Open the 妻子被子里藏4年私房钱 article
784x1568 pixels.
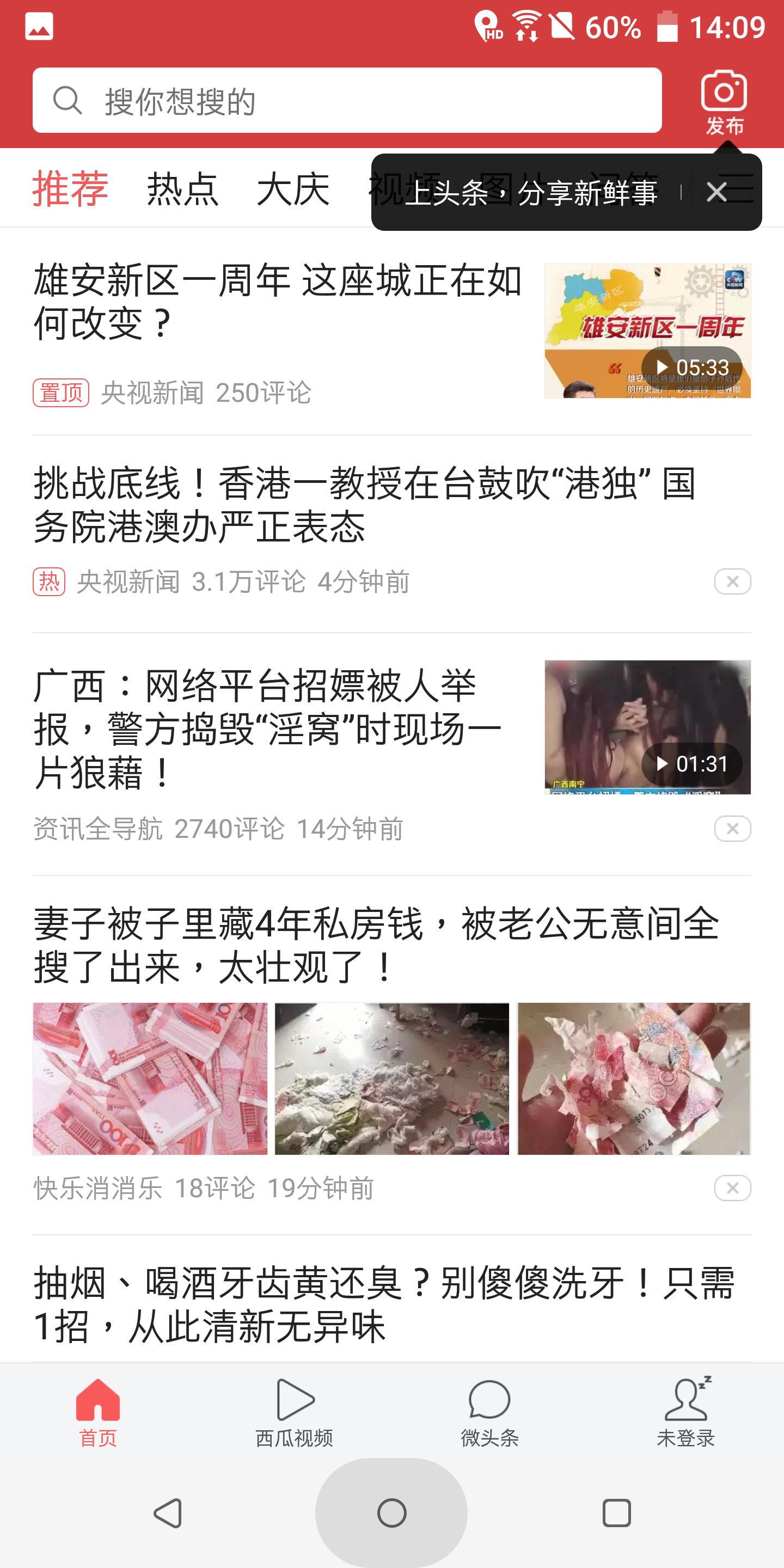376,945
